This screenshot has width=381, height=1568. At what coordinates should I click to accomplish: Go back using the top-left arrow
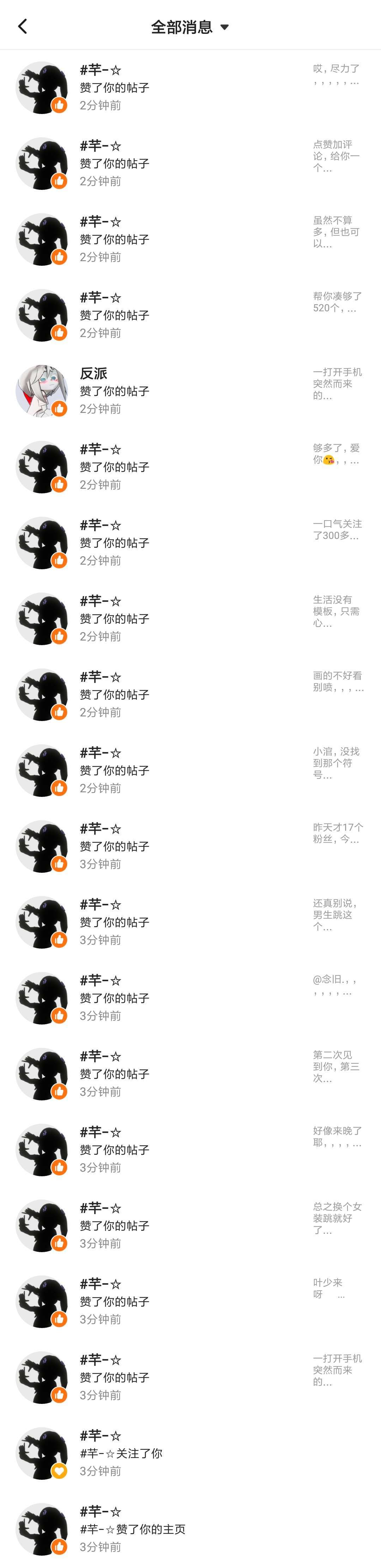pyautogui.click(x=23, y=27)
